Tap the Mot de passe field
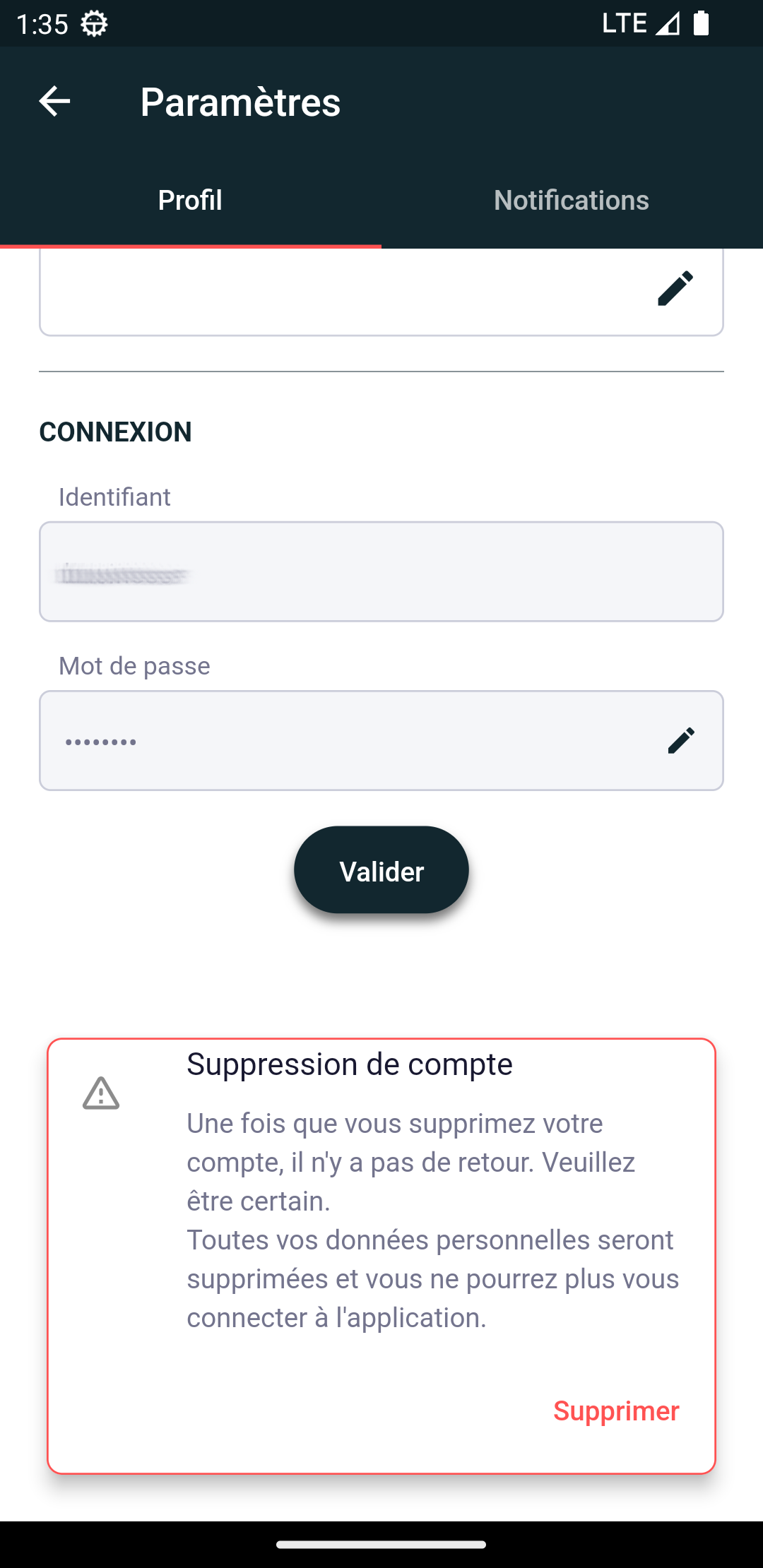 [381, 740]
